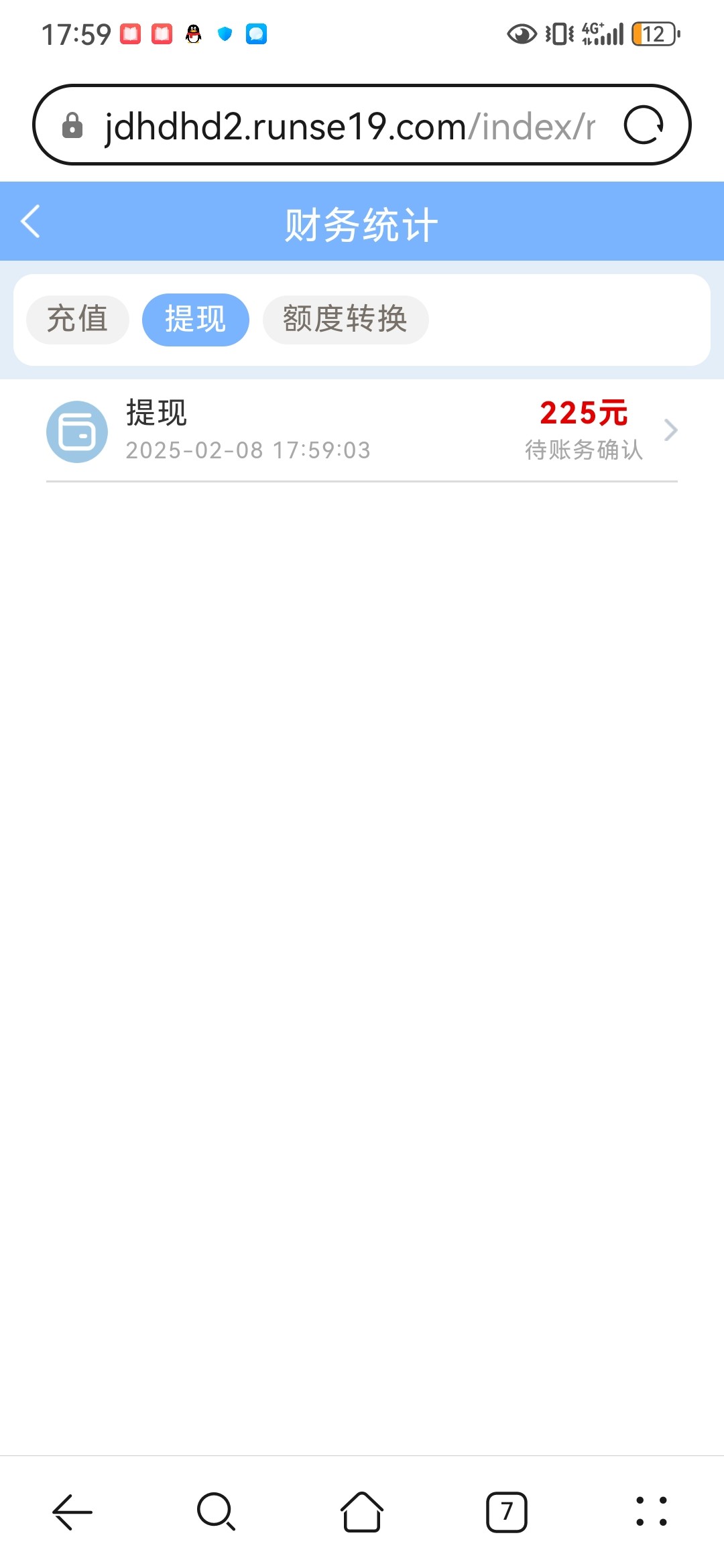This screenshot has height=1568, width=724.
Task: Open the browser tabs switcher showing 7
Action: click(x=507, y=1512)
